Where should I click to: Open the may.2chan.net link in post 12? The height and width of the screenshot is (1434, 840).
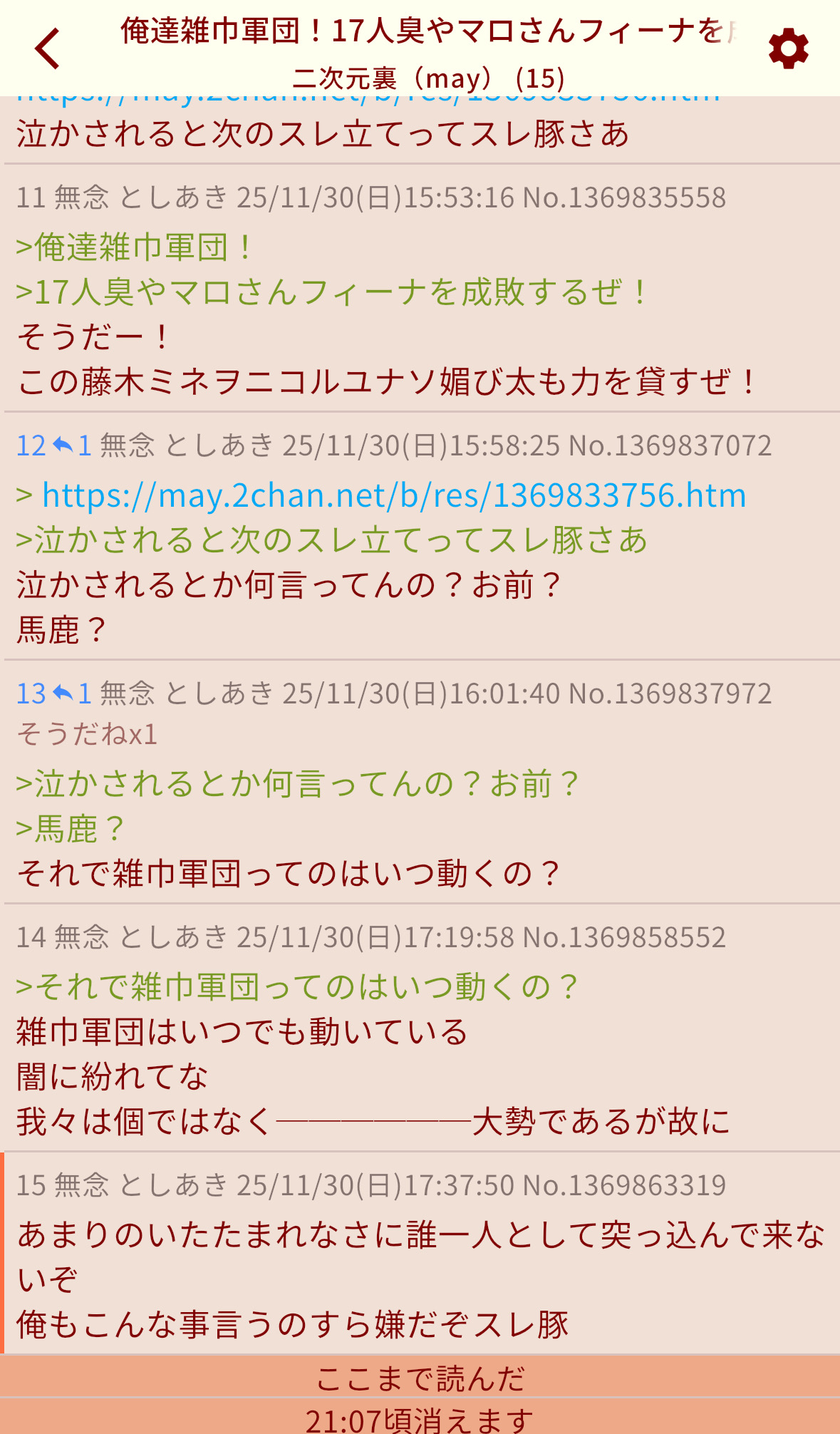pyautogui.click(x=394, y=495)
